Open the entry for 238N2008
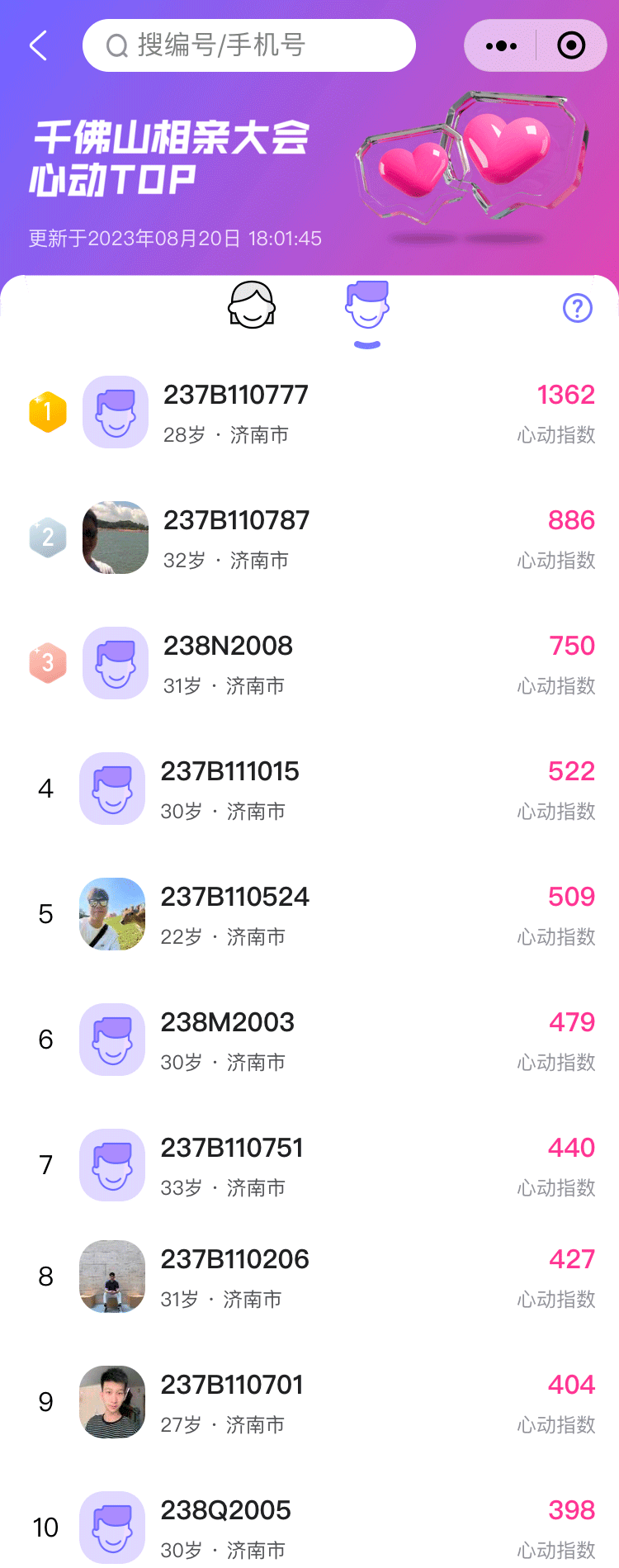619x1568 pixels. (309, 663)
